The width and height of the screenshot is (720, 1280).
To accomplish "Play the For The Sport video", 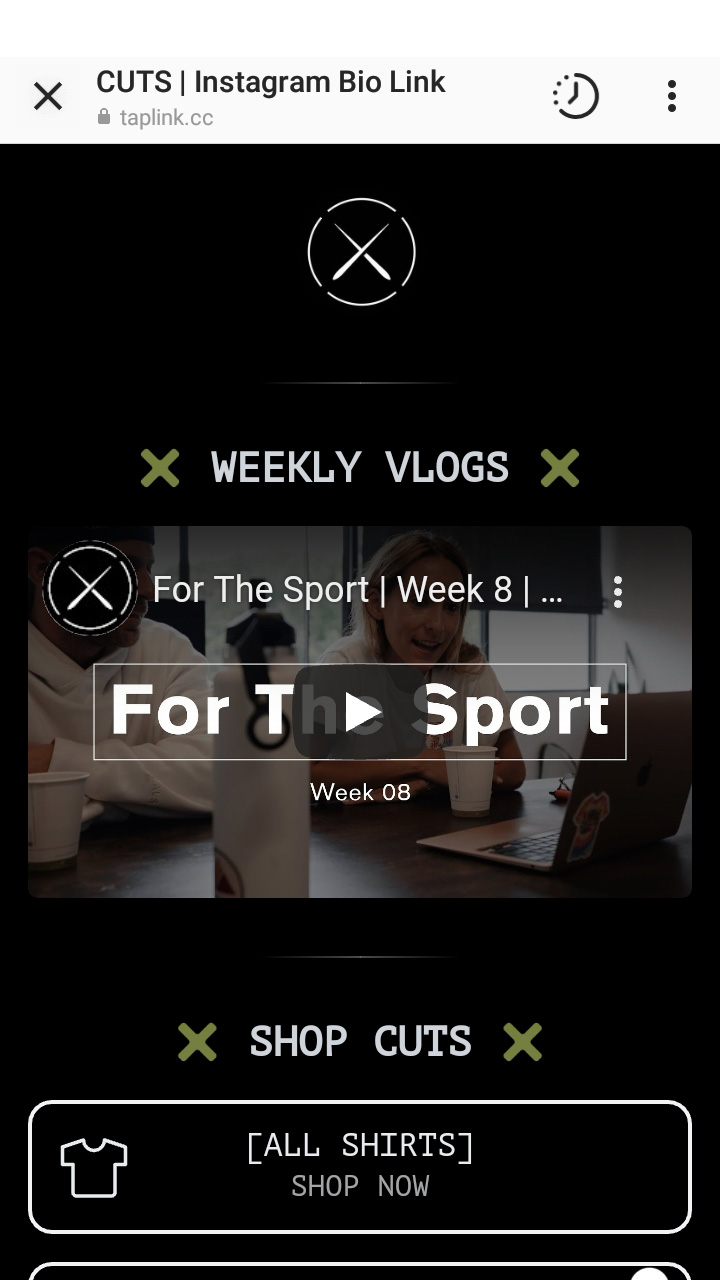I will (360, 712).
